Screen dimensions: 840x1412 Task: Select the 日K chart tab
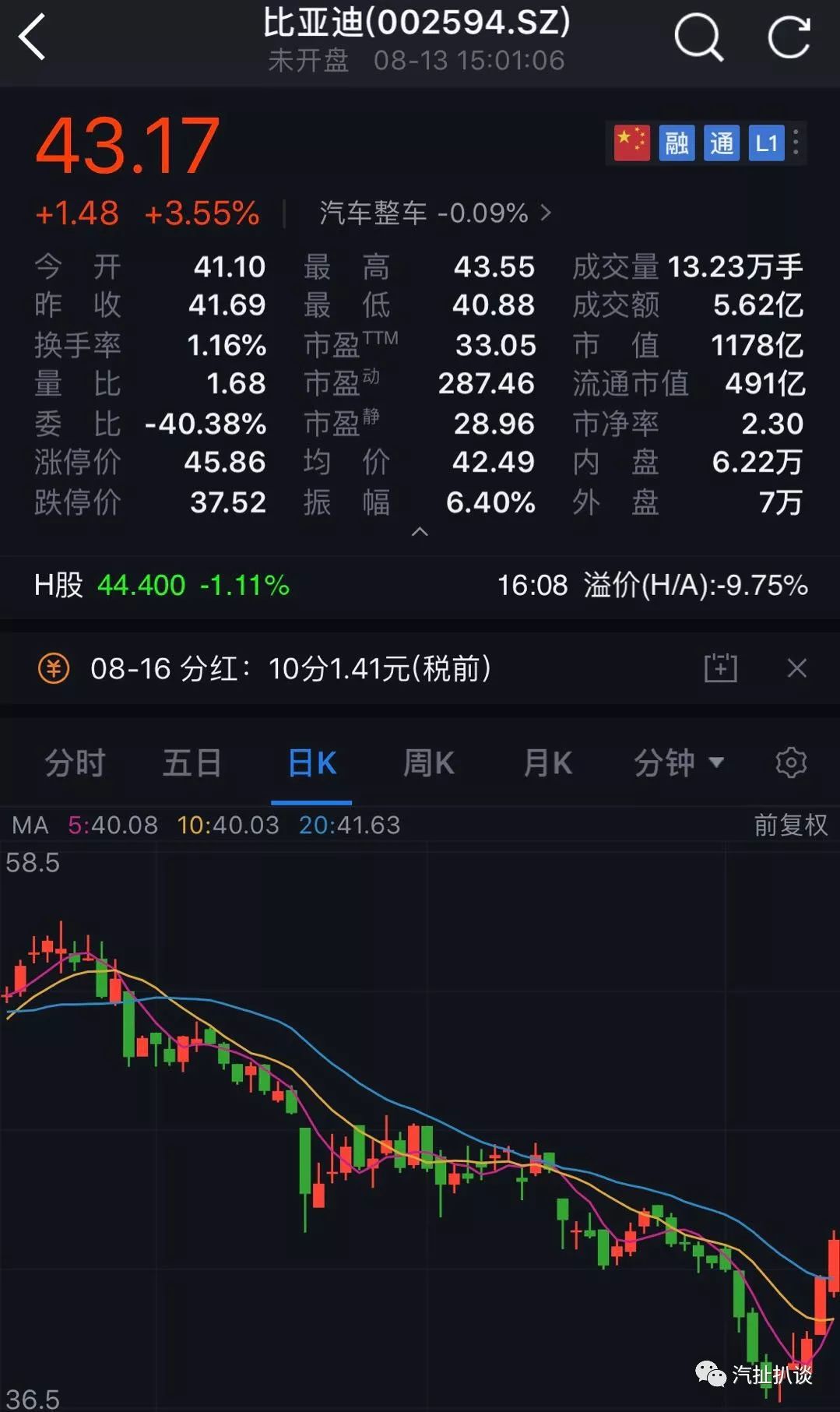311,762
